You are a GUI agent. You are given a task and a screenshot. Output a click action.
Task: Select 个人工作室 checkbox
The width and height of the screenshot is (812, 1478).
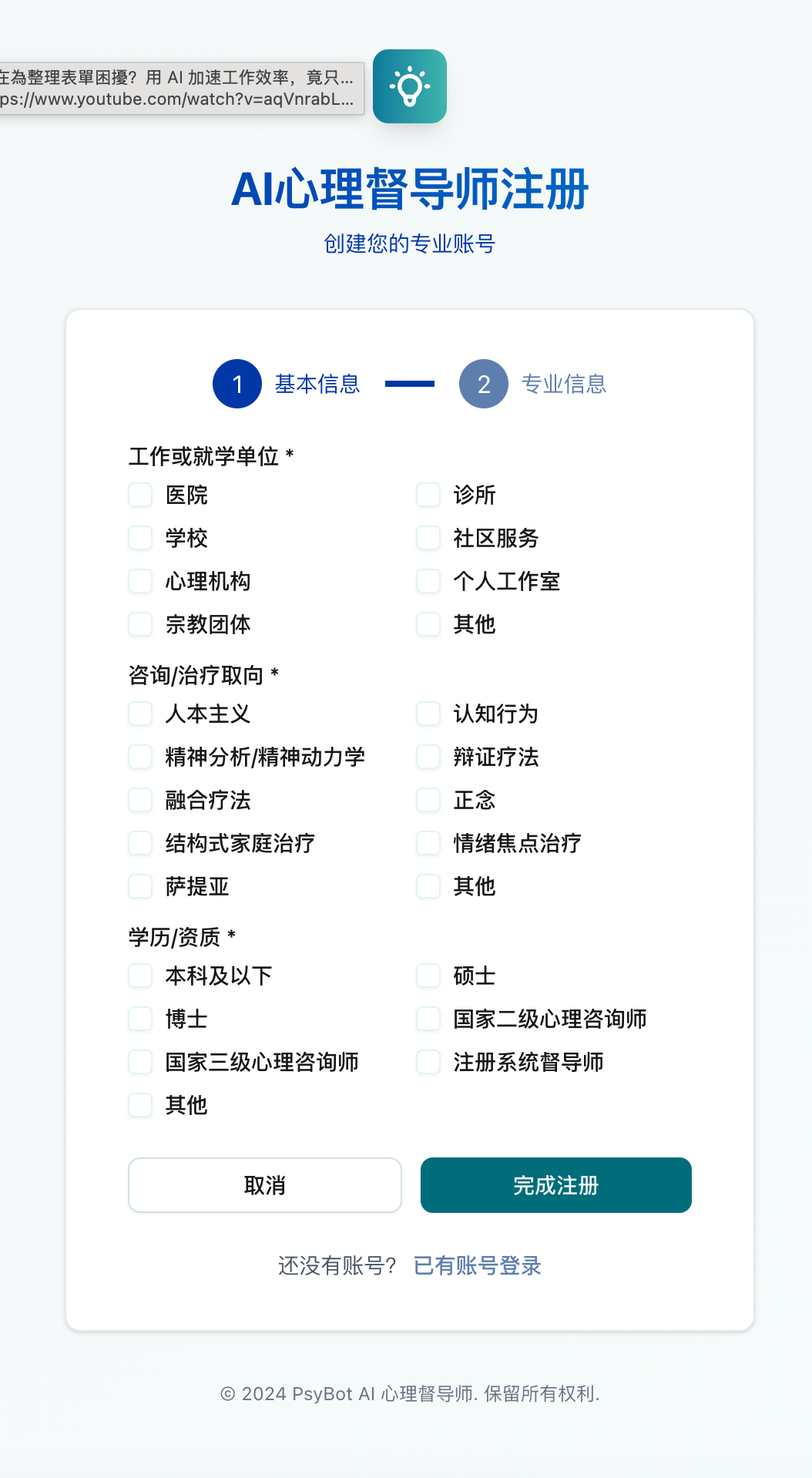428,581
